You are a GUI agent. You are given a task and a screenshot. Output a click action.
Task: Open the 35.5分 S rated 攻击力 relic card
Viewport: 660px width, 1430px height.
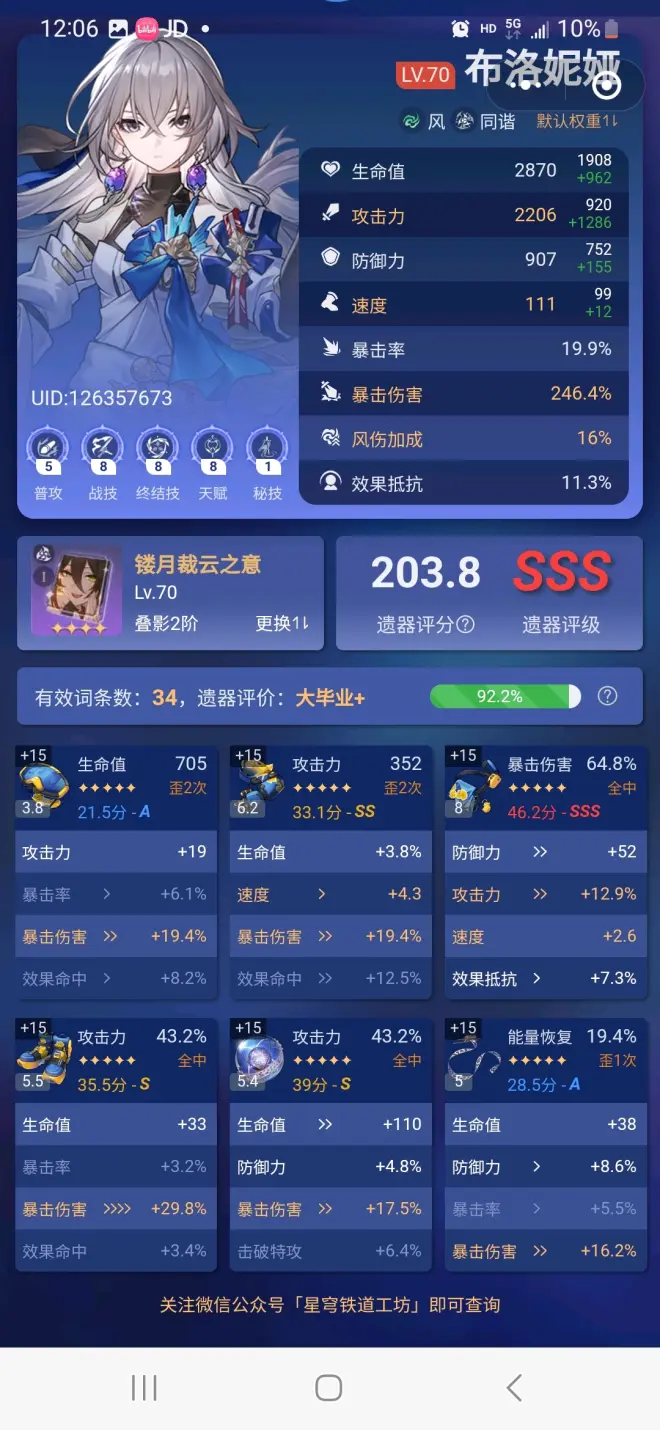point(116,1060)
